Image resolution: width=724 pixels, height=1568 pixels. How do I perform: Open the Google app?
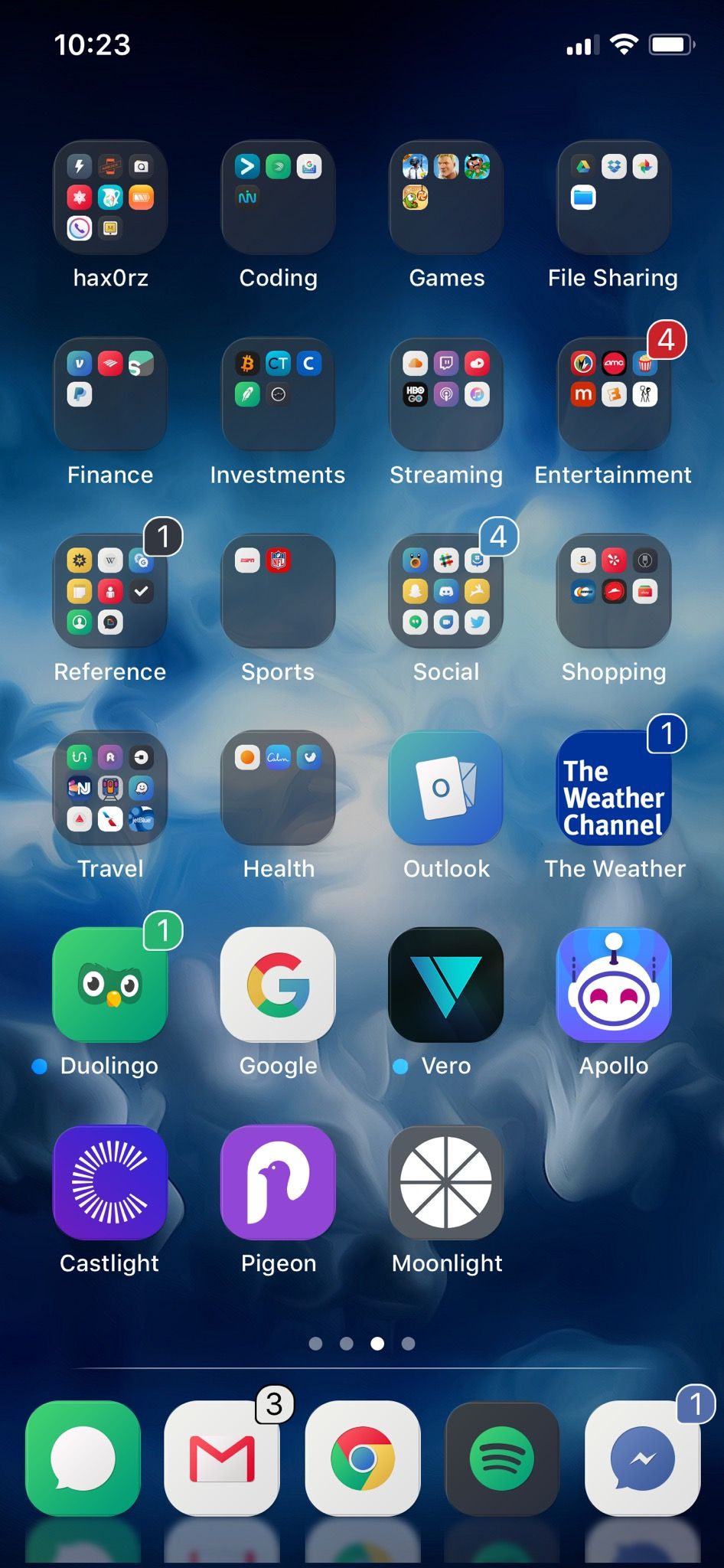[x=279, y=985]
